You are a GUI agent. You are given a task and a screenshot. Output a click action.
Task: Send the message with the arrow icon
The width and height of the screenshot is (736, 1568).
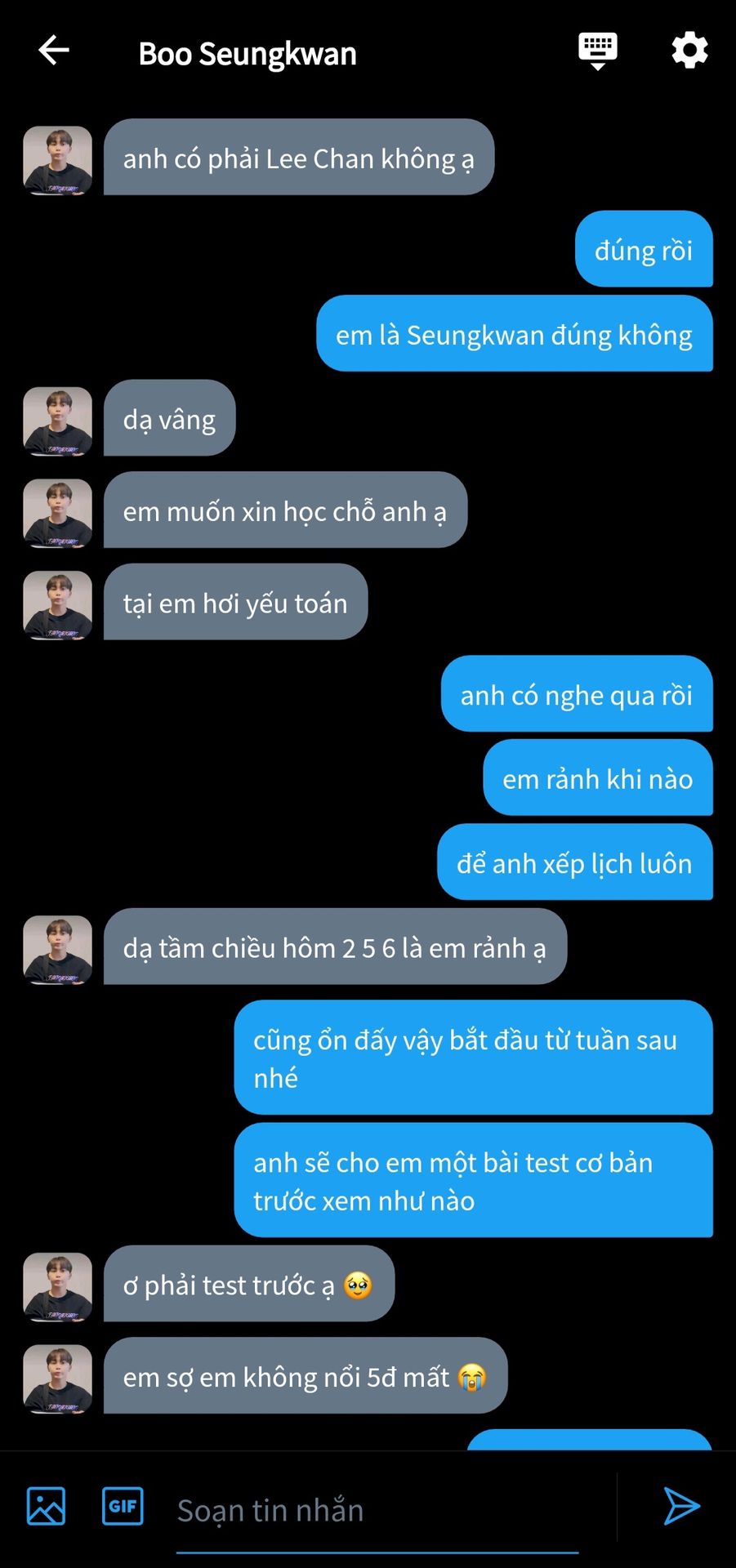[x=681, y=1506]
